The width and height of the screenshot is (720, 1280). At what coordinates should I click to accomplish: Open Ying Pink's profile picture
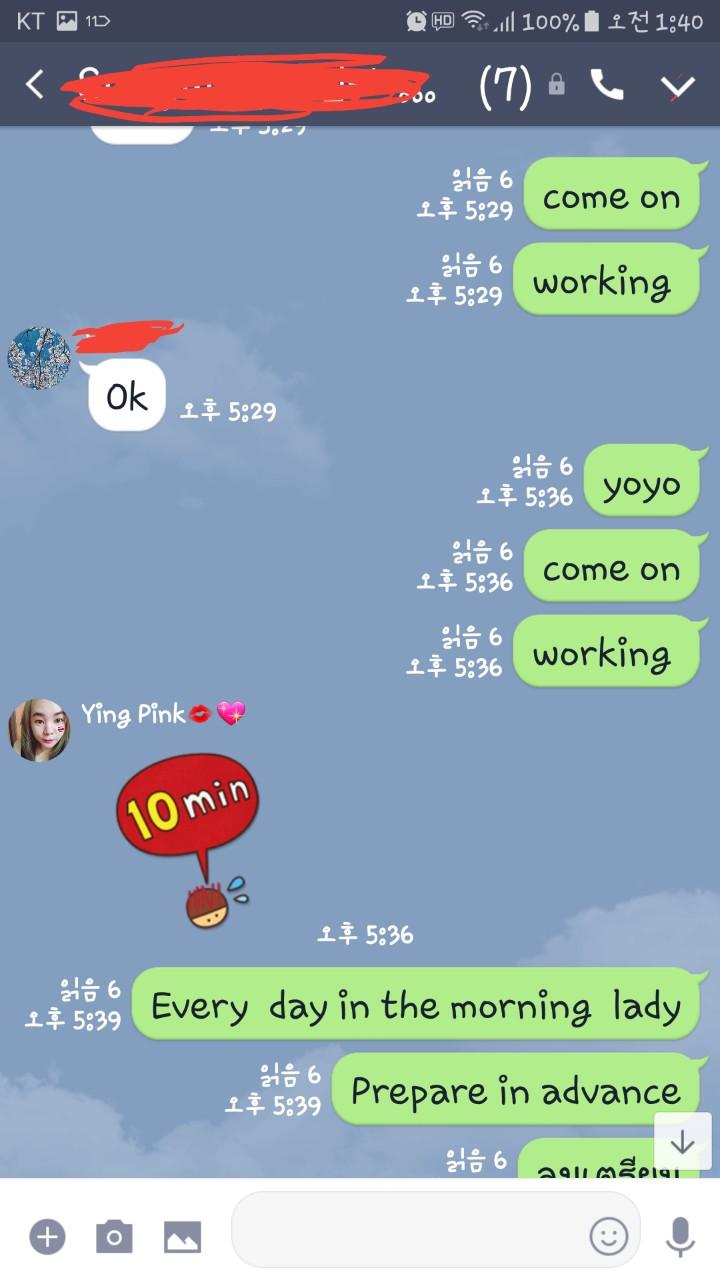pos(39,730)
